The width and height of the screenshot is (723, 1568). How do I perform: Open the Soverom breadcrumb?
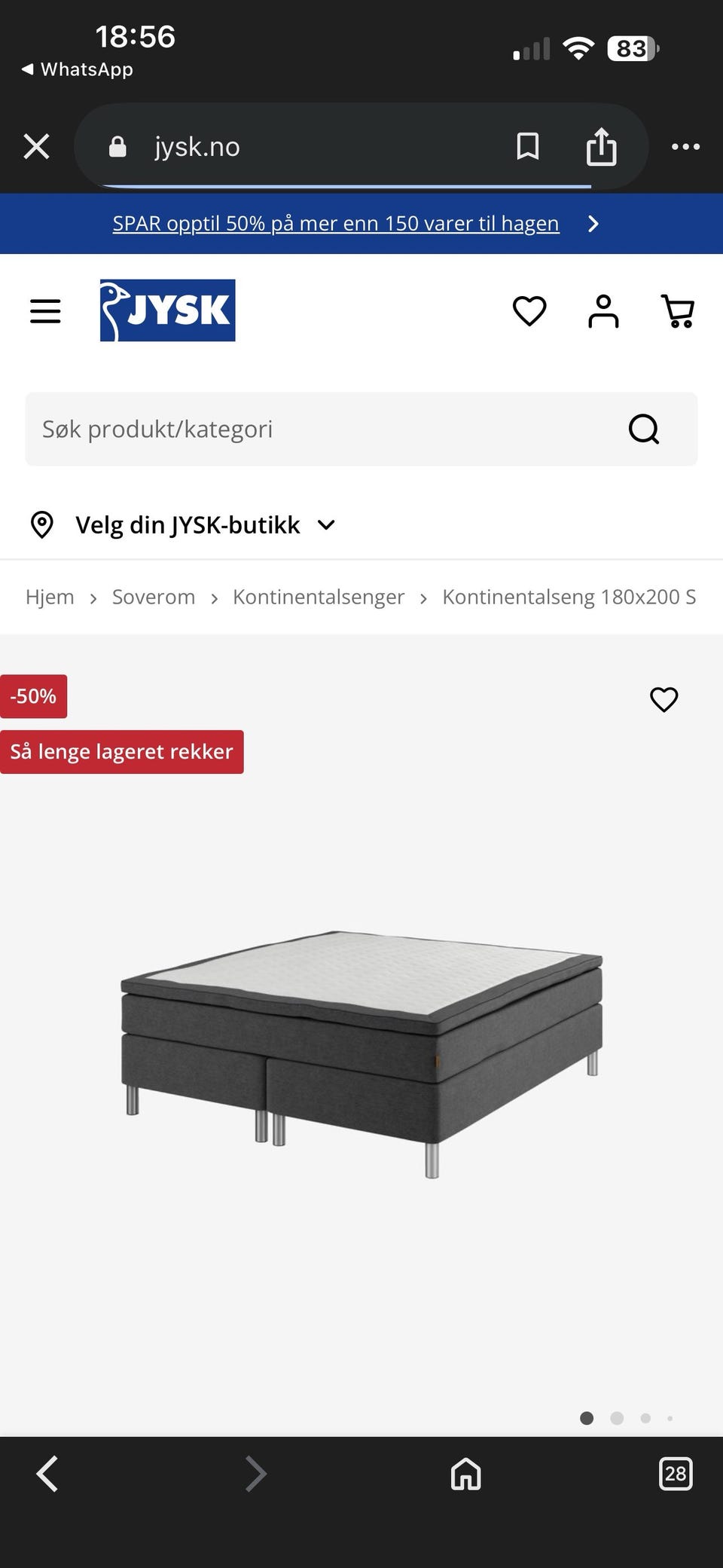(154, 597)
